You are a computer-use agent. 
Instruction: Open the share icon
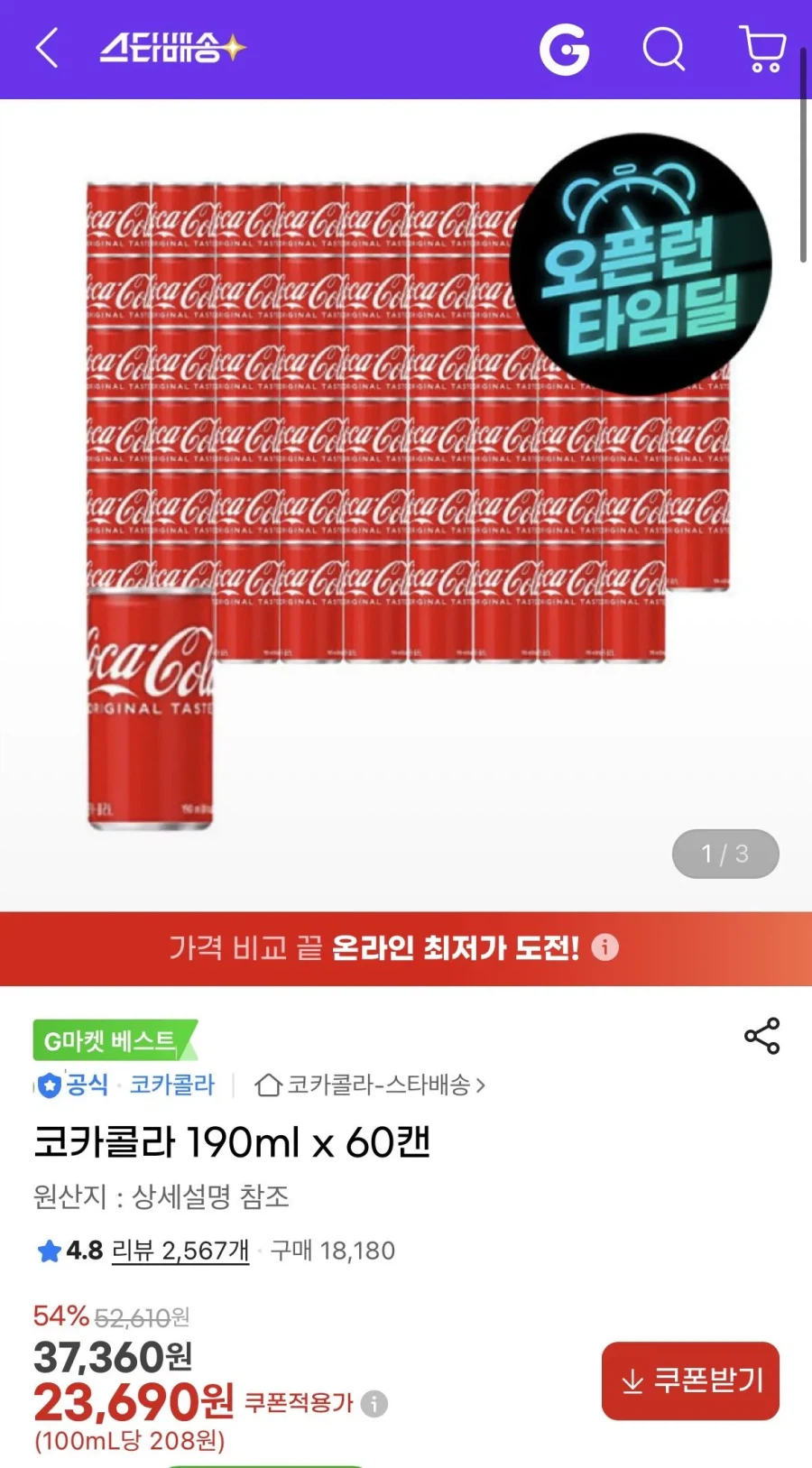click(x=762, y=1036)
